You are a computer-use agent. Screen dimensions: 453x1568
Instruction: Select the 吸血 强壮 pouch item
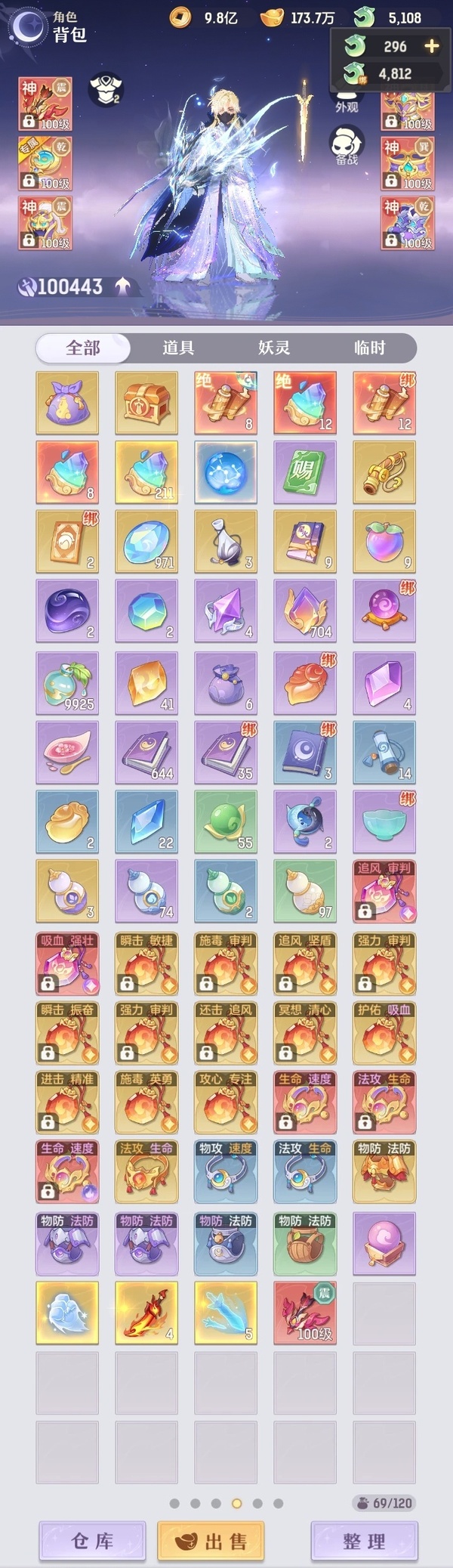tap(67, 963)
